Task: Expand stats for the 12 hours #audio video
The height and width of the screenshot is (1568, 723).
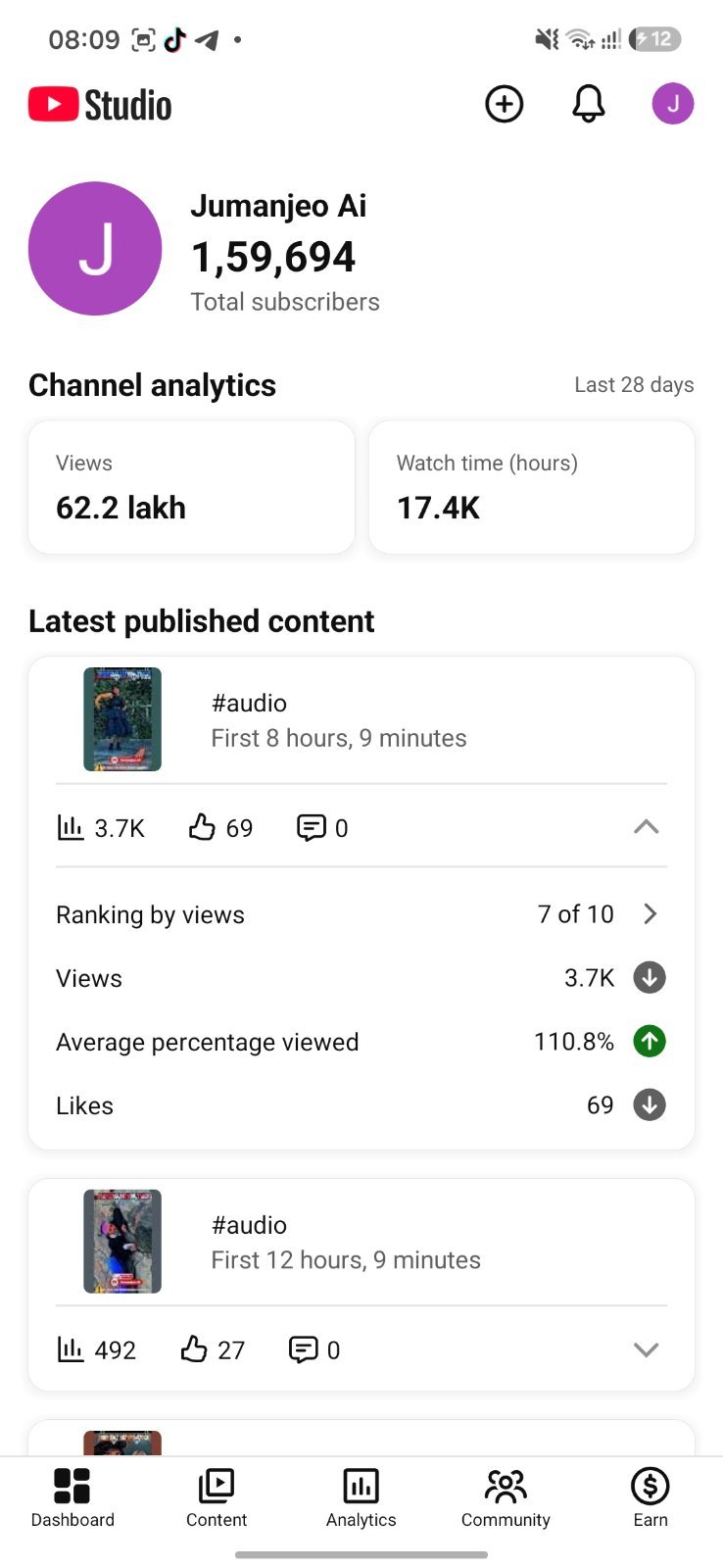Action: [647, 1349]
